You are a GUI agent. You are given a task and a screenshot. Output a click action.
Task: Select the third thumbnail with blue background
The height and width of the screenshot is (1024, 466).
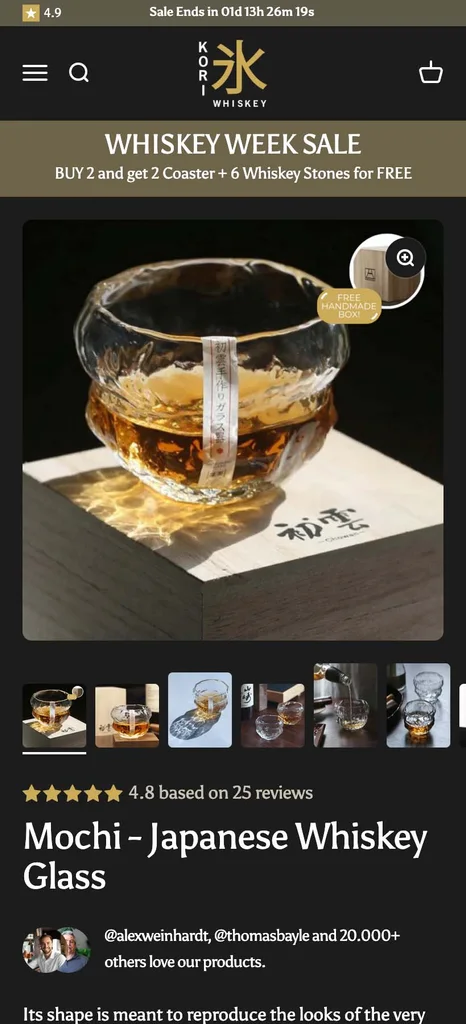coord(200,710)
